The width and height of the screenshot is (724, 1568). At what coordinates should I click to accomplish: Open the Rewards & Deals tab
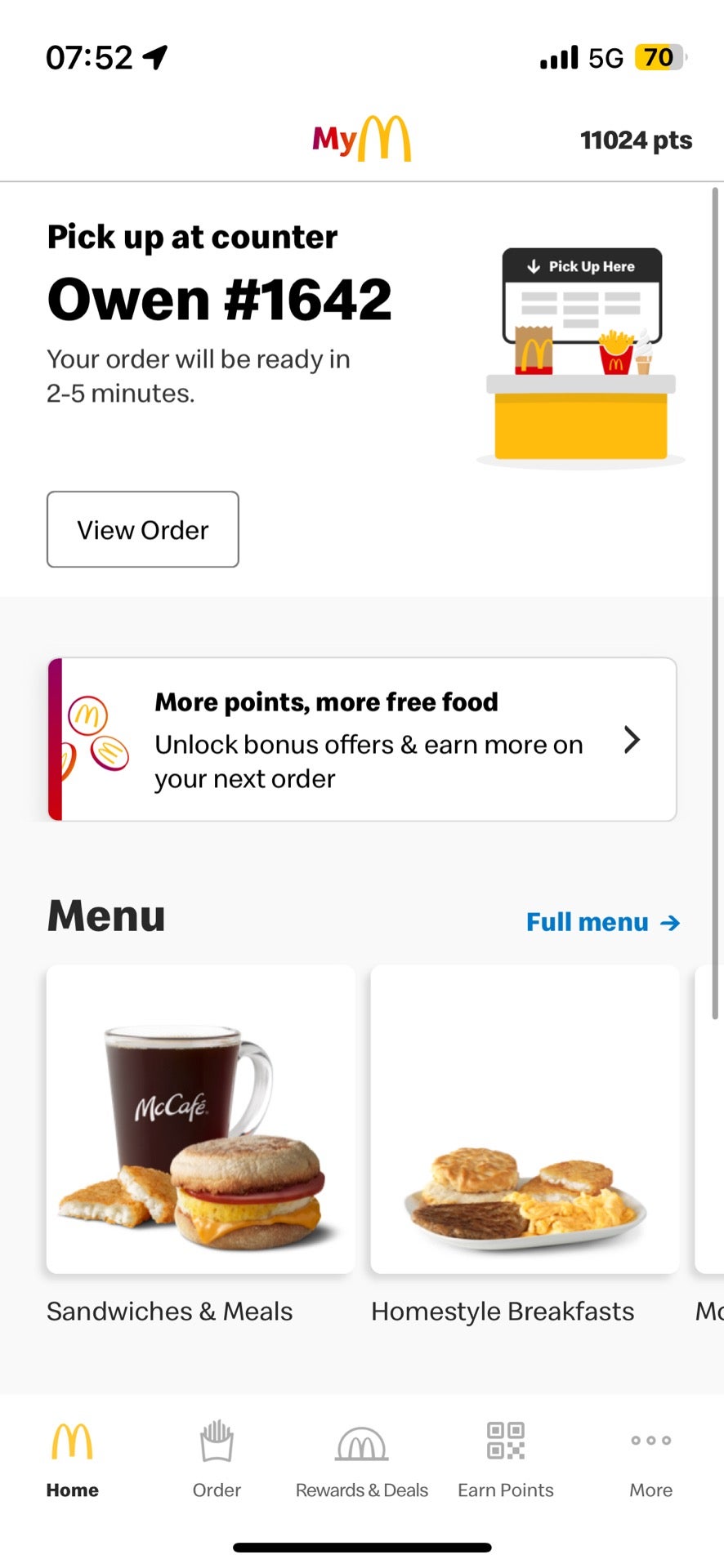(362, 1459)
